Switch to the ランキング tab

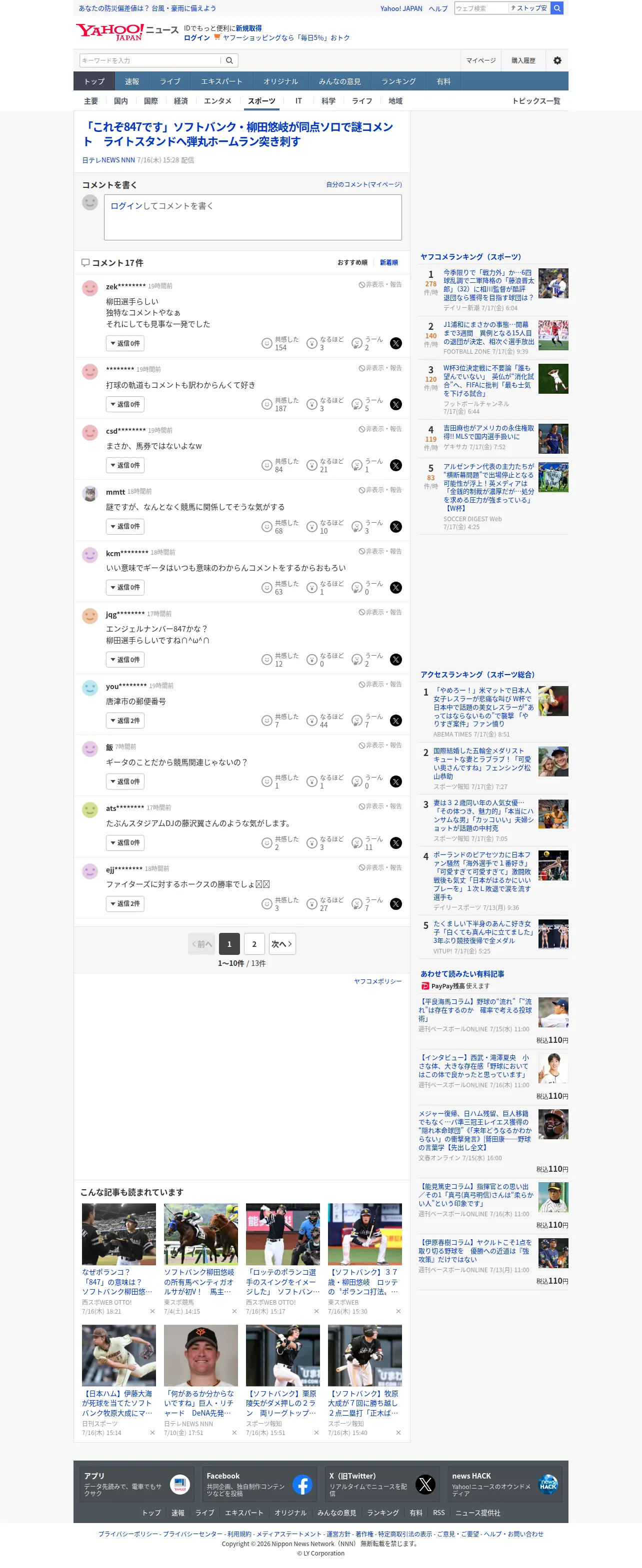(x=398, y=81)
